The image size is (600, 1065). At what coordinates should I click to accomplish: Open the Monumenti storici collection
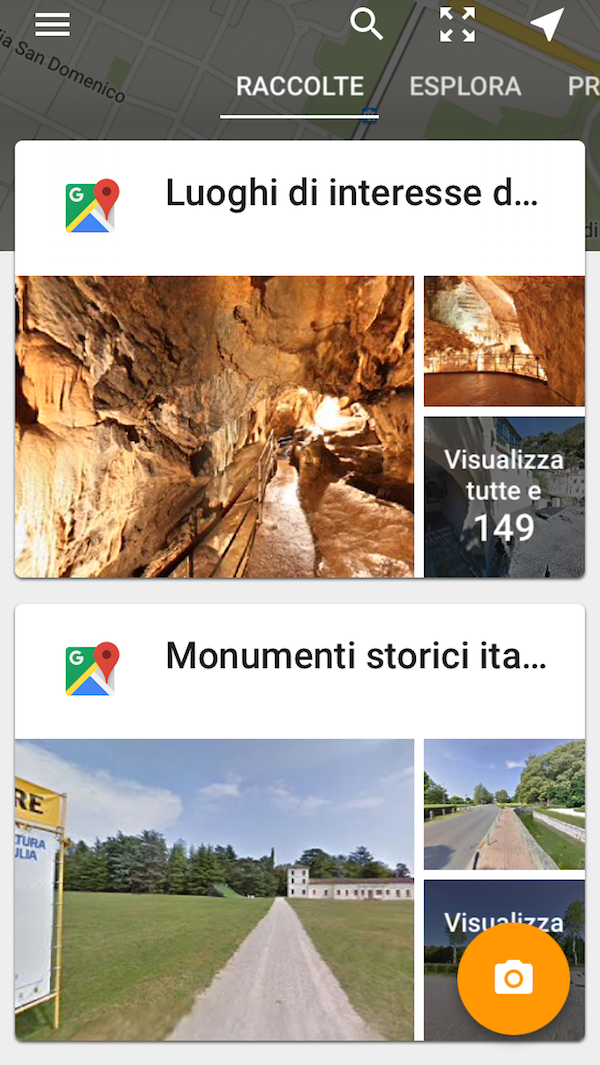[355, 656]
